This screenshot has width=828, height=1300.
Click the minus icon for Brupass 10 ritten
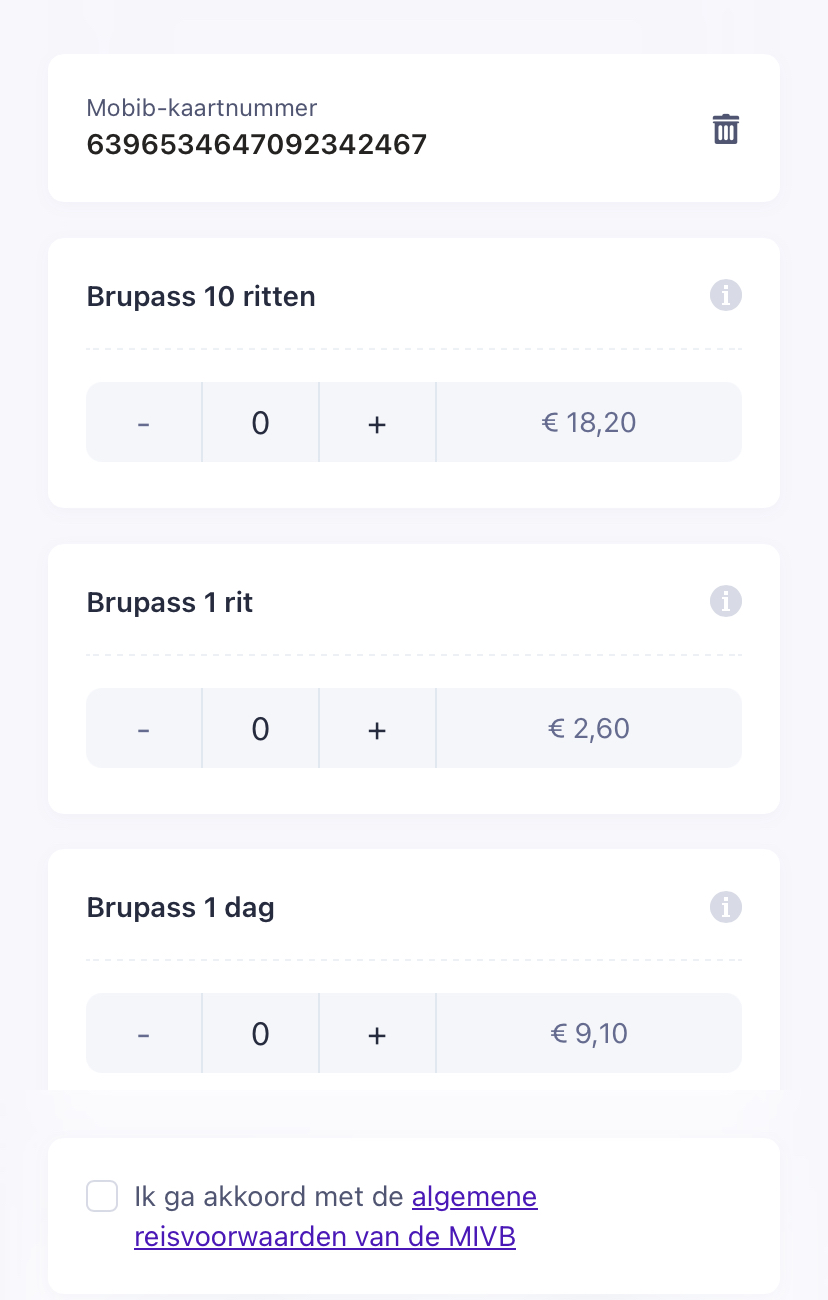[x=143, y=422]
